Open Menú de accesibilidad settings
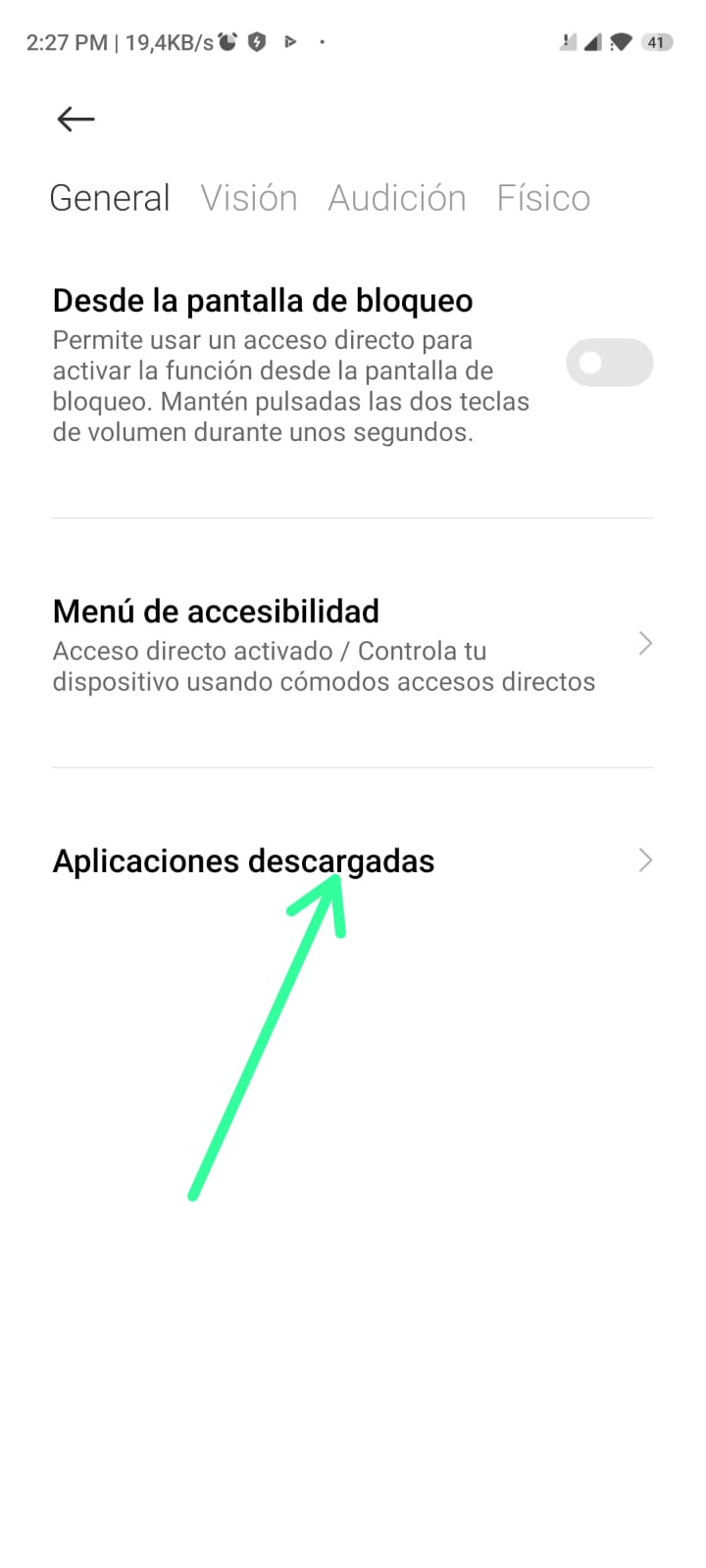 click(x=353, y=644)
